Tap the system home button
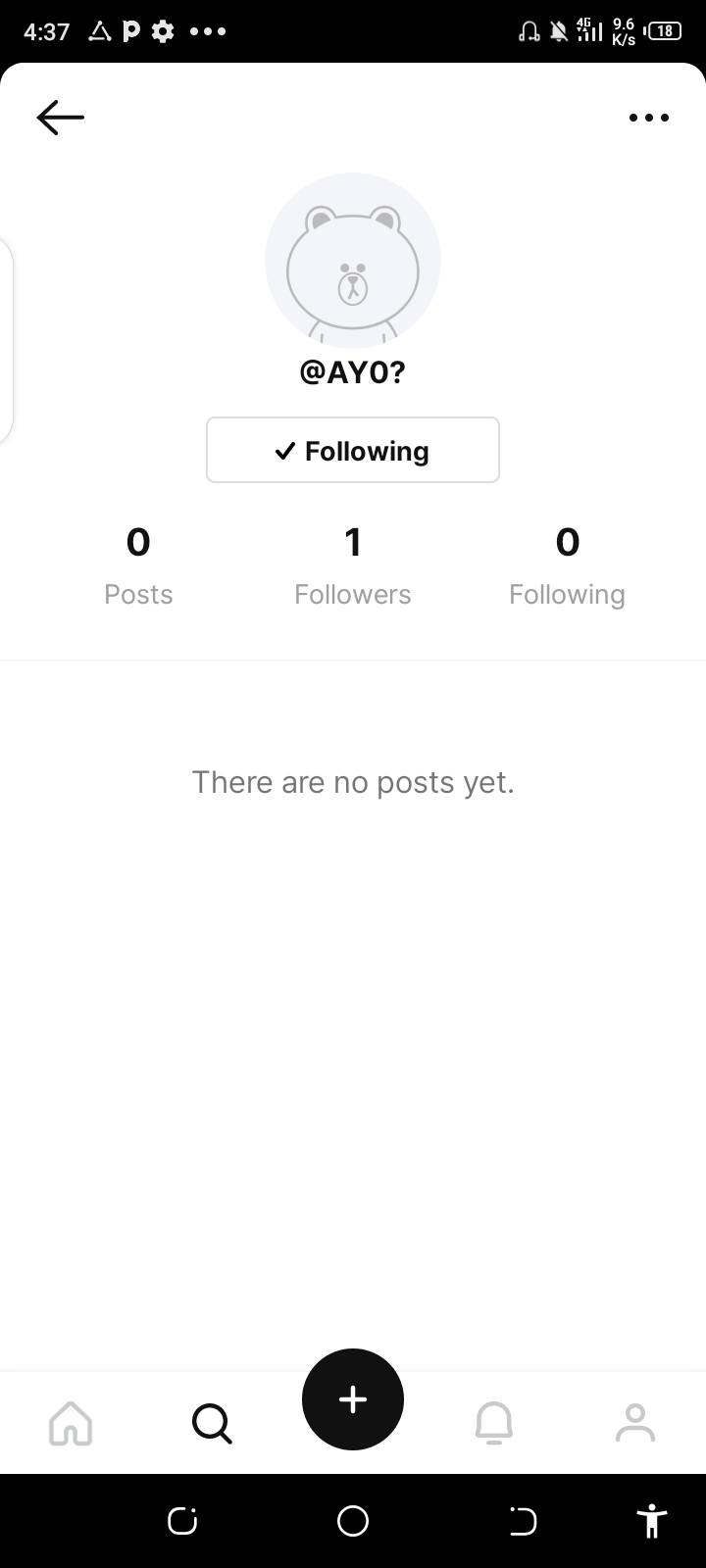Viewport: 706px width, 1568px height. [x=353, y=1521]
